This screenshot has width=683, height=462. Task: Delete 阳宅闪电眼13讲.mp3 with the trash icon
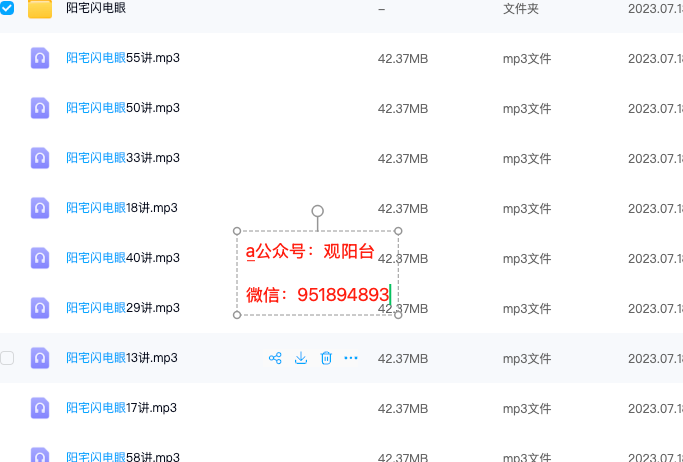(x=326, y=358)
